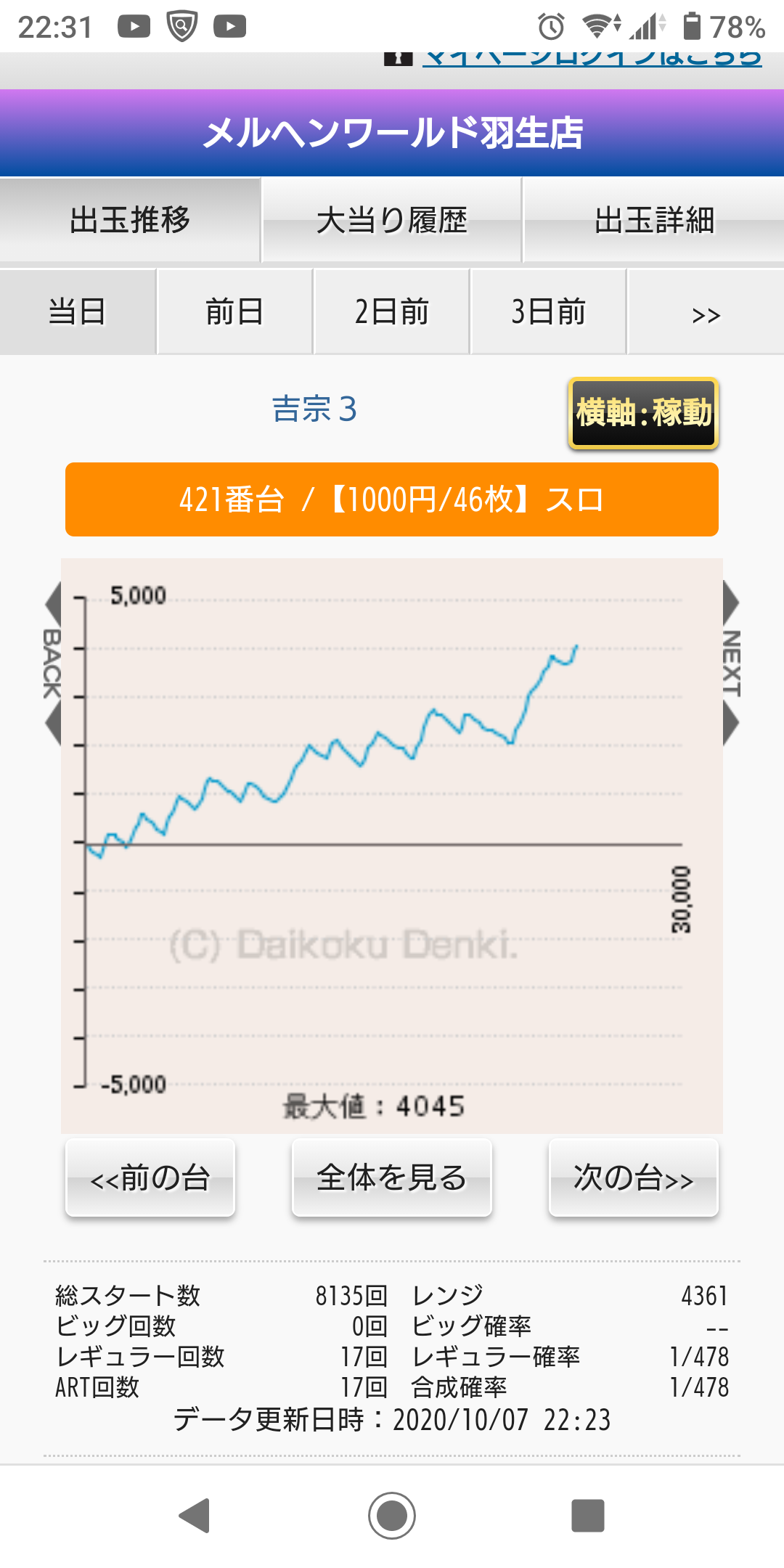The height and width of the screenshot is (1568, 784).
Task: Go to the previous machine with <<前の台
Action: (150, 1177)
